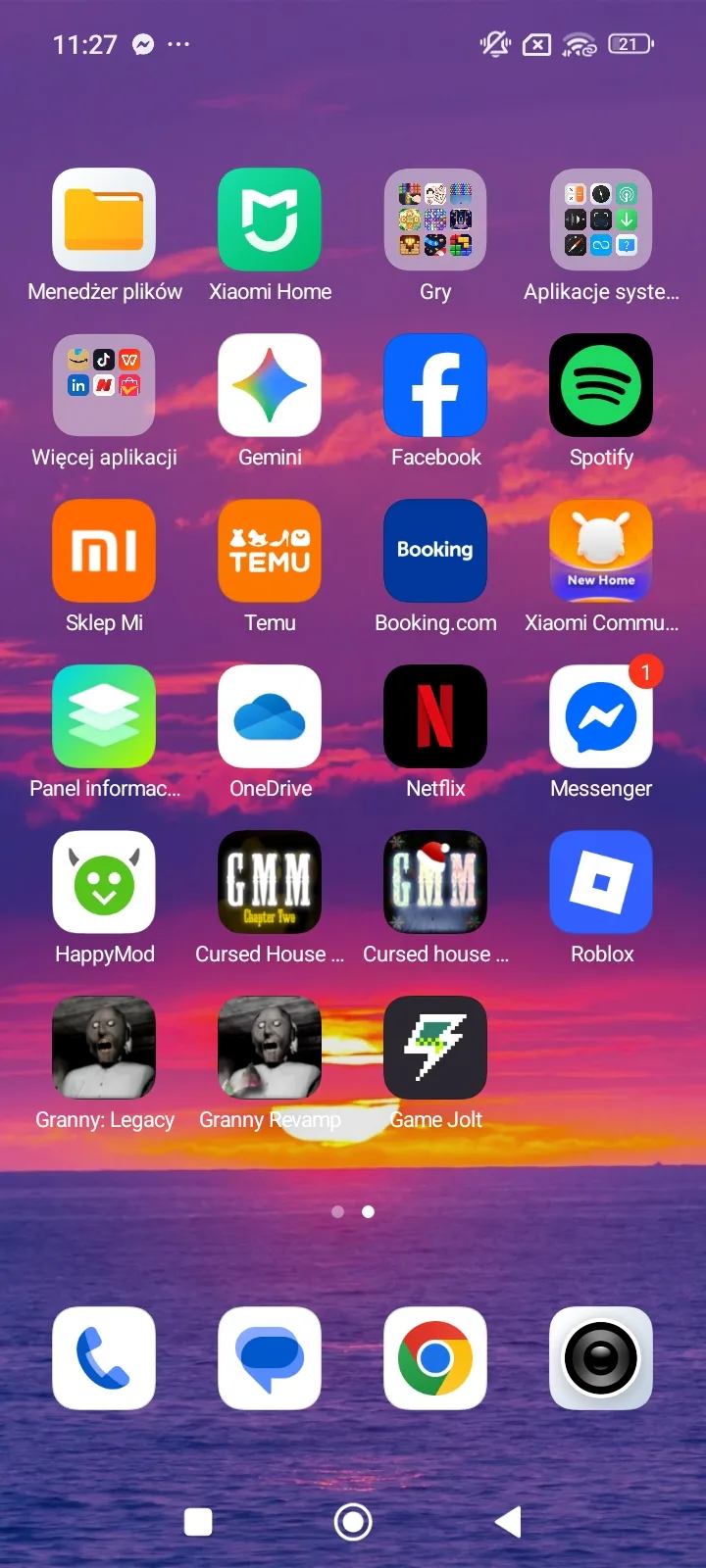Open Messenger with one notification
Screen dimensions: 706x1568
[601, 716]
